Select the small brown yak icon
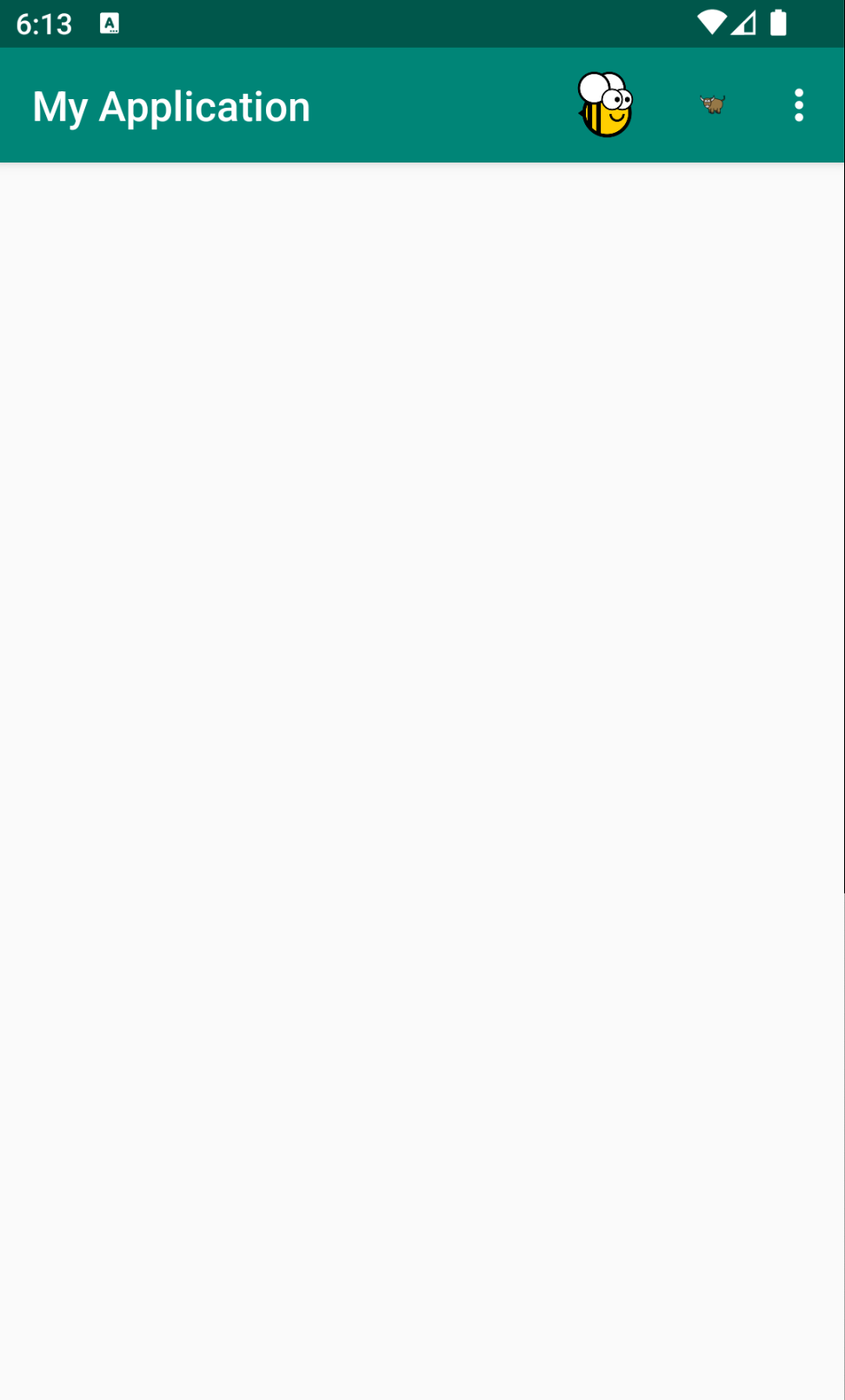Viewport: 845px width, 1400px height. click(x=712, y=105)
